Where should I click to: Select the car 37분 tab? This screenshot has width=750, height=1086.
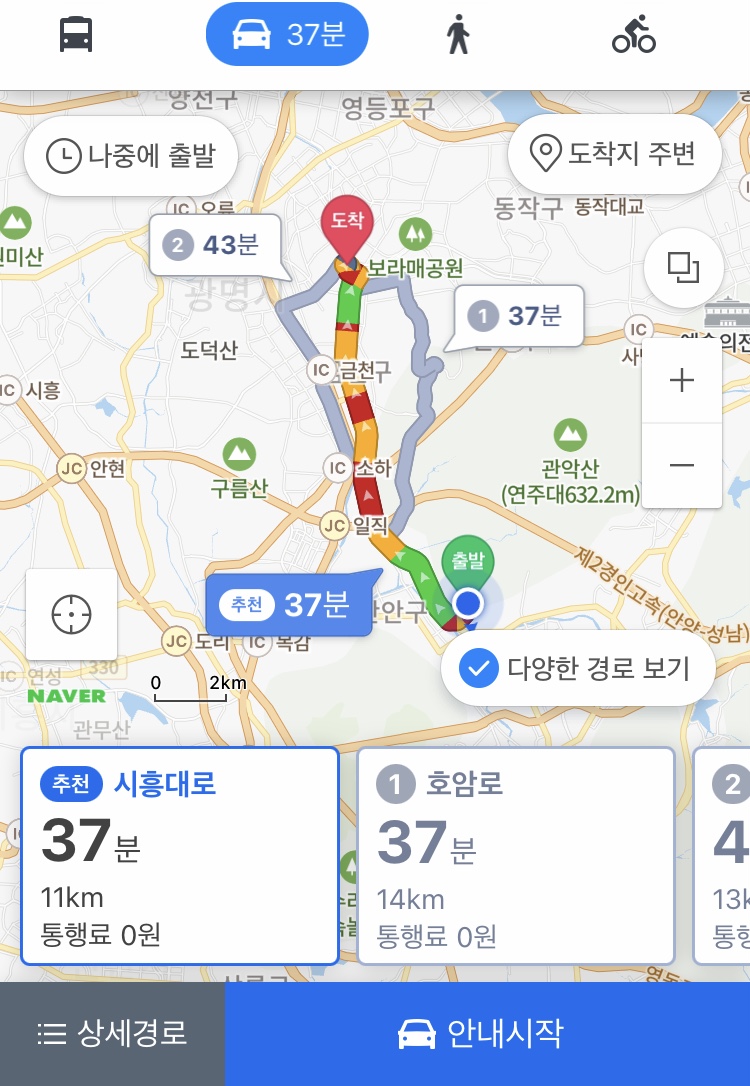pyautogui.click(x=287, y=34)
